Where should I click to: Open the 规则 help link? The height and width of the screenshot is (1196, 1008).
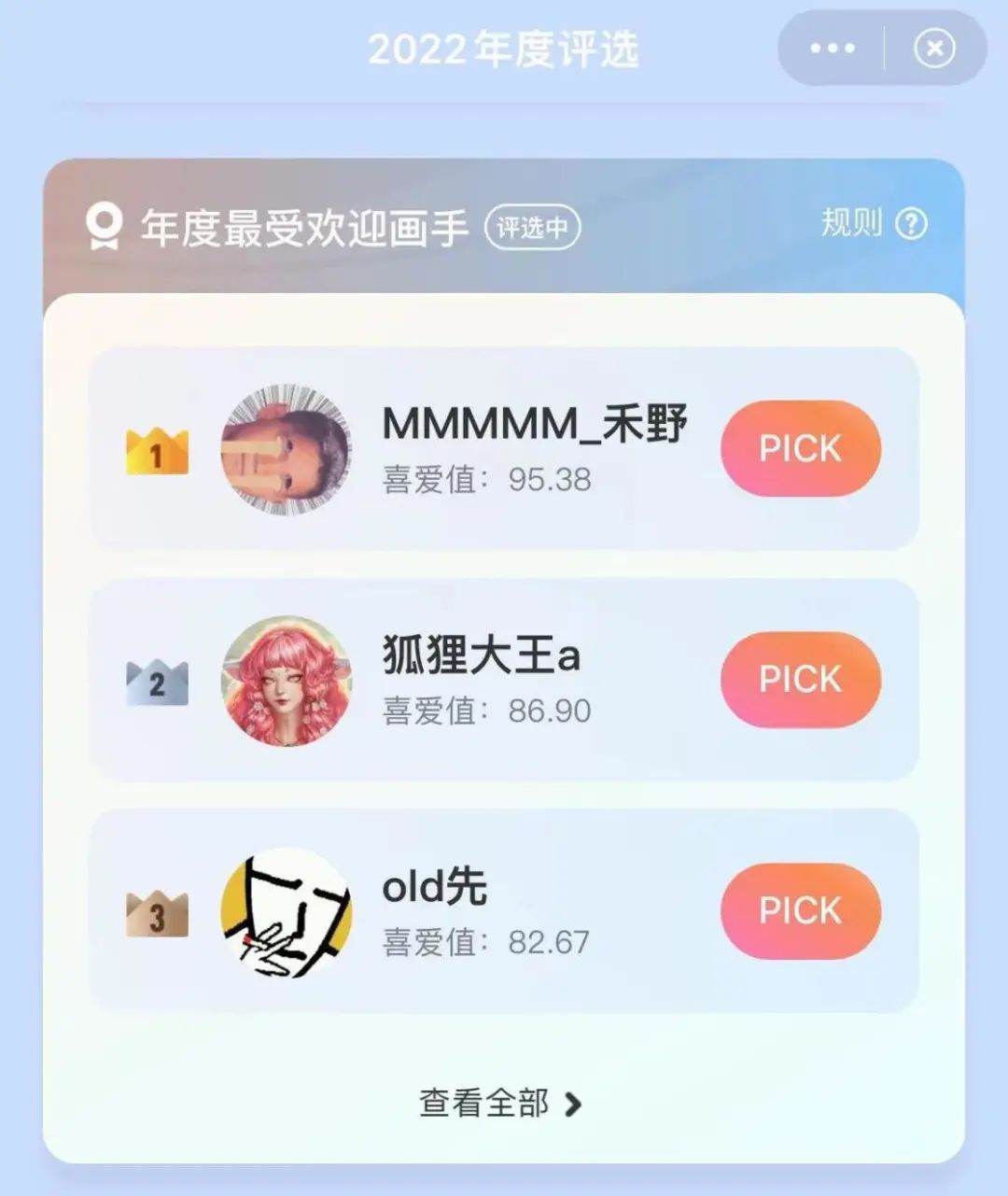coord(873,223)
